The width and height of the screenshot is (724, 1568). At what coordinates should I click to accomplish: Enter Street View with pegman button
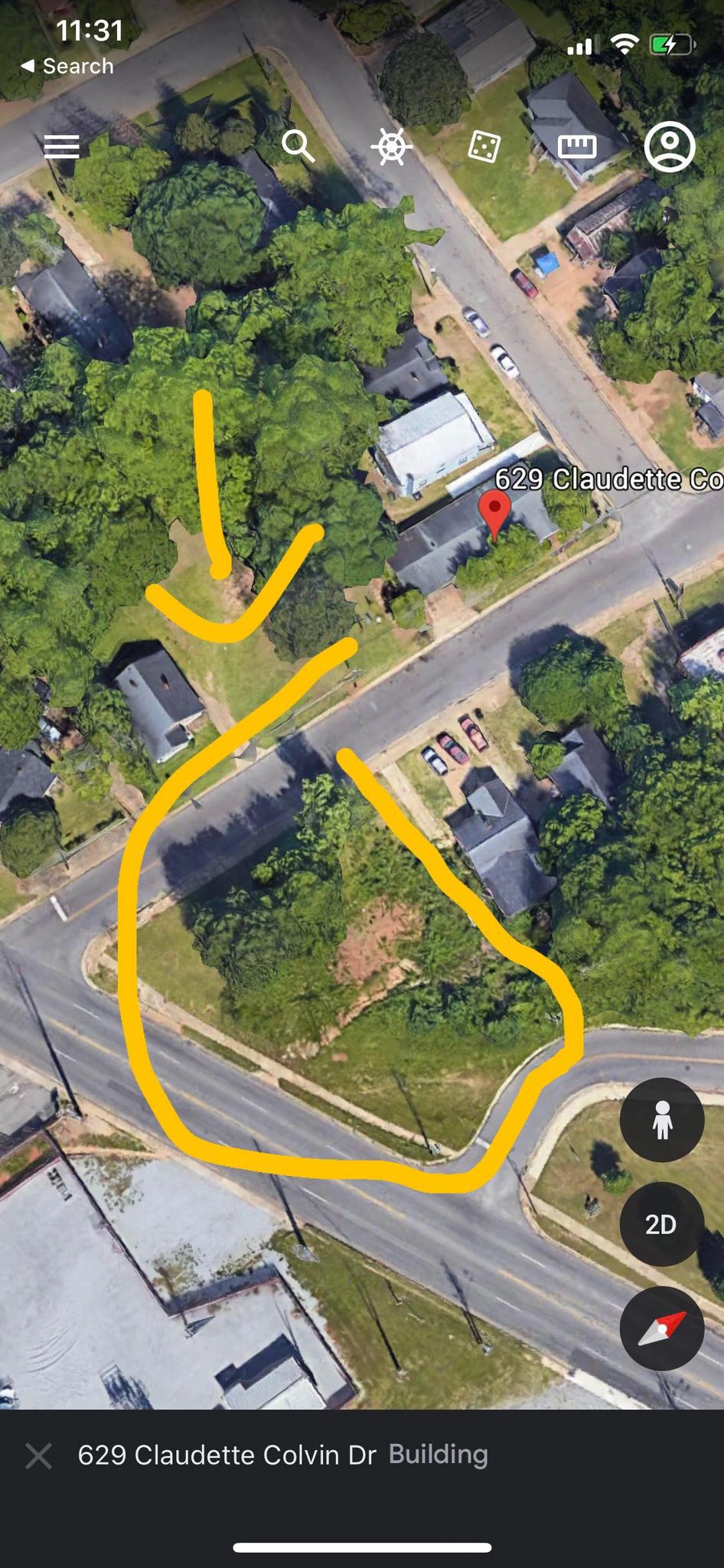coord(661,1119)
